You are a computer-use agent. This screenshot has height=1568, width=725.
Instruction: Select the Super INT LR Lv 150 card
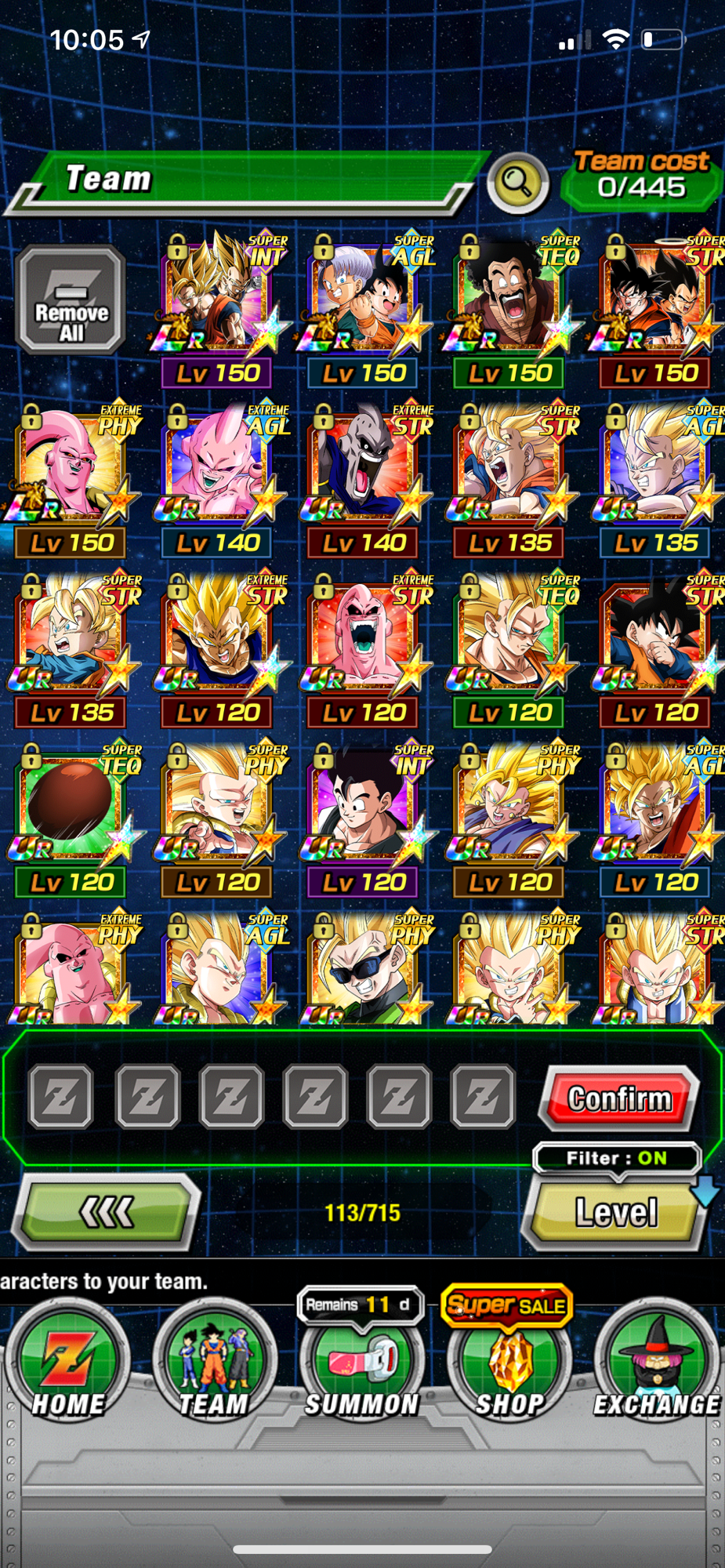click(217, 298)
